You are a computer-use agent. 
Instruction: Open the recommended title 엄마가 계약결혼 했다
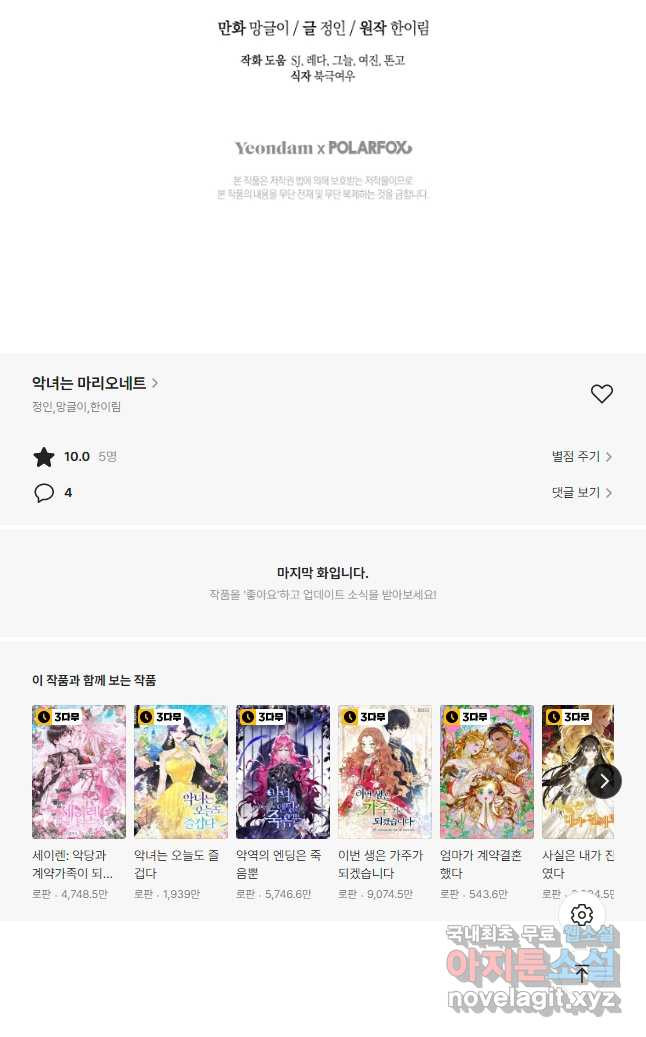pyautogui.click(x=487, y=772)
